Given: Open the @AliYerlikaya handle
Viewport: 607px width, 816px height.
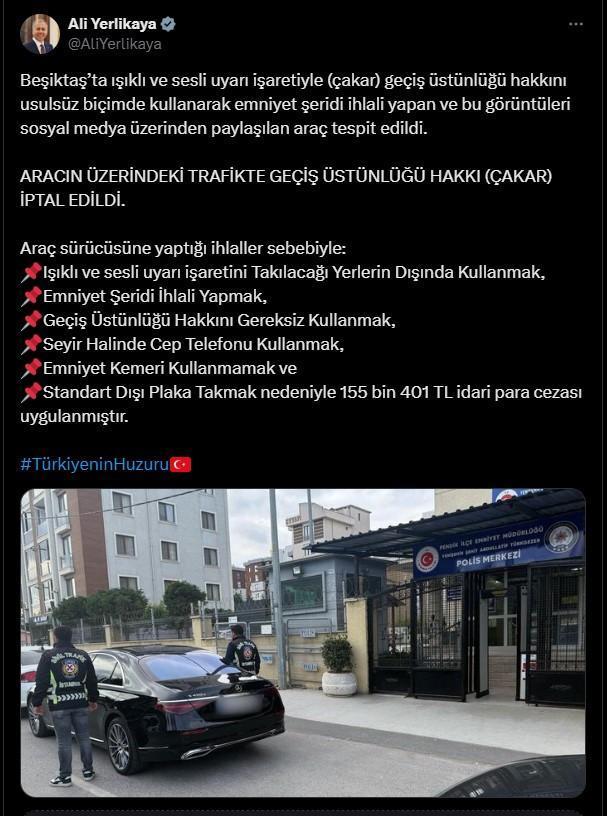Looking at the screenshot, I should click(x=114, y=44).
